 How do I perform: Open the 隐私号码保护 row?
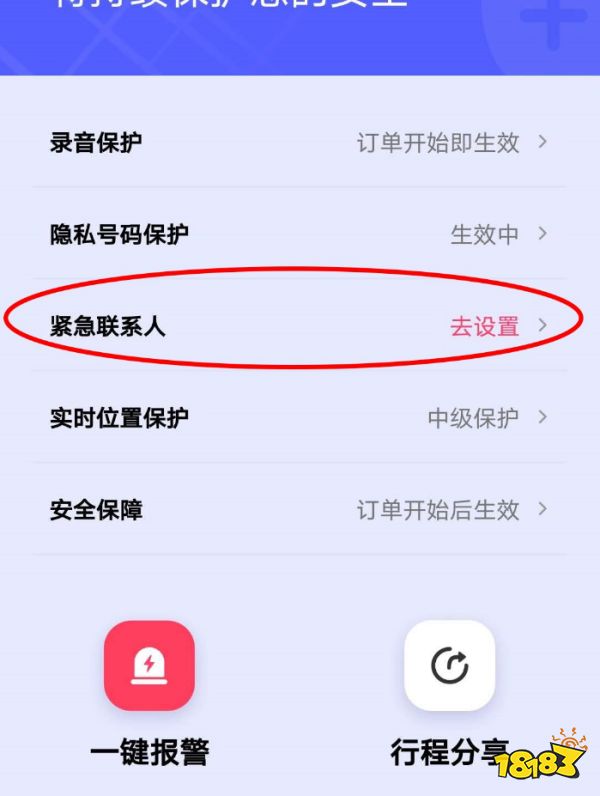298,234
